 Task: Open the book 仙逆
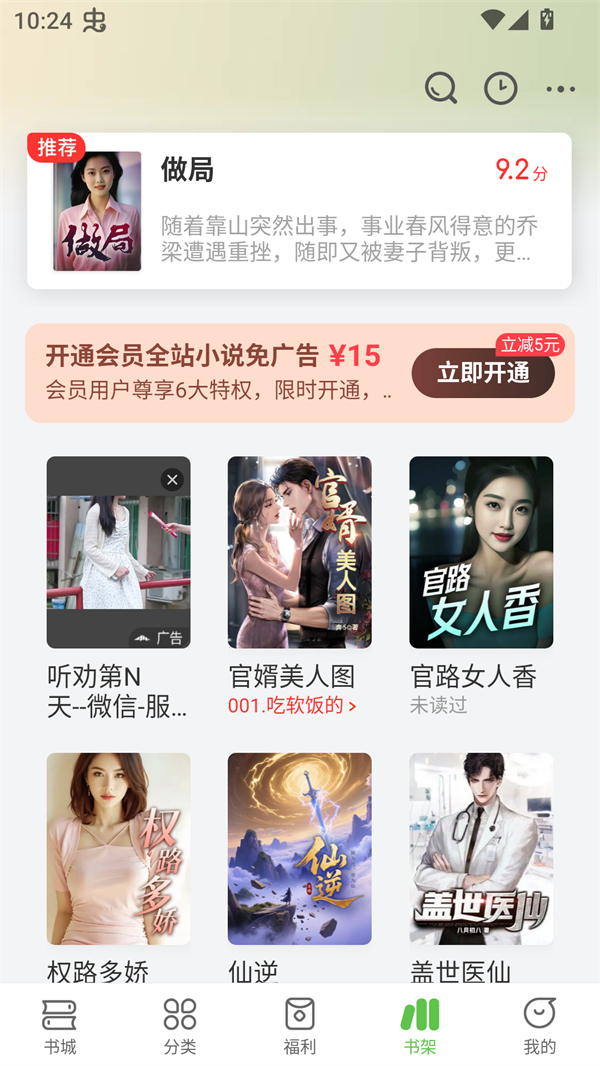click(299, 848)
